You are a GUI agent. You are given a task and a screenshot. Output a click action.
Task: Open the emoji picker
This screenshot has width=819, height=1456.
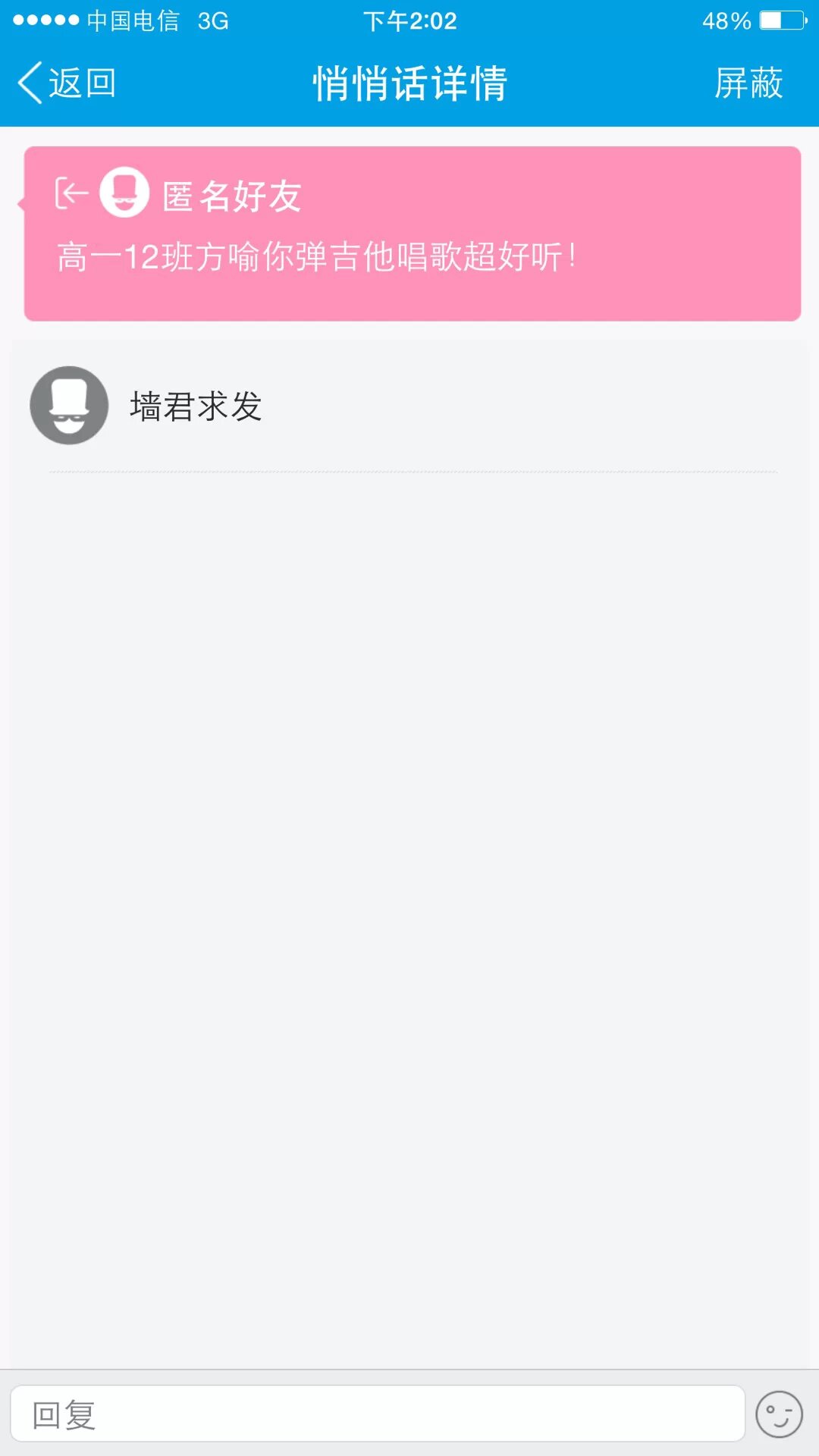[779, 1414]
